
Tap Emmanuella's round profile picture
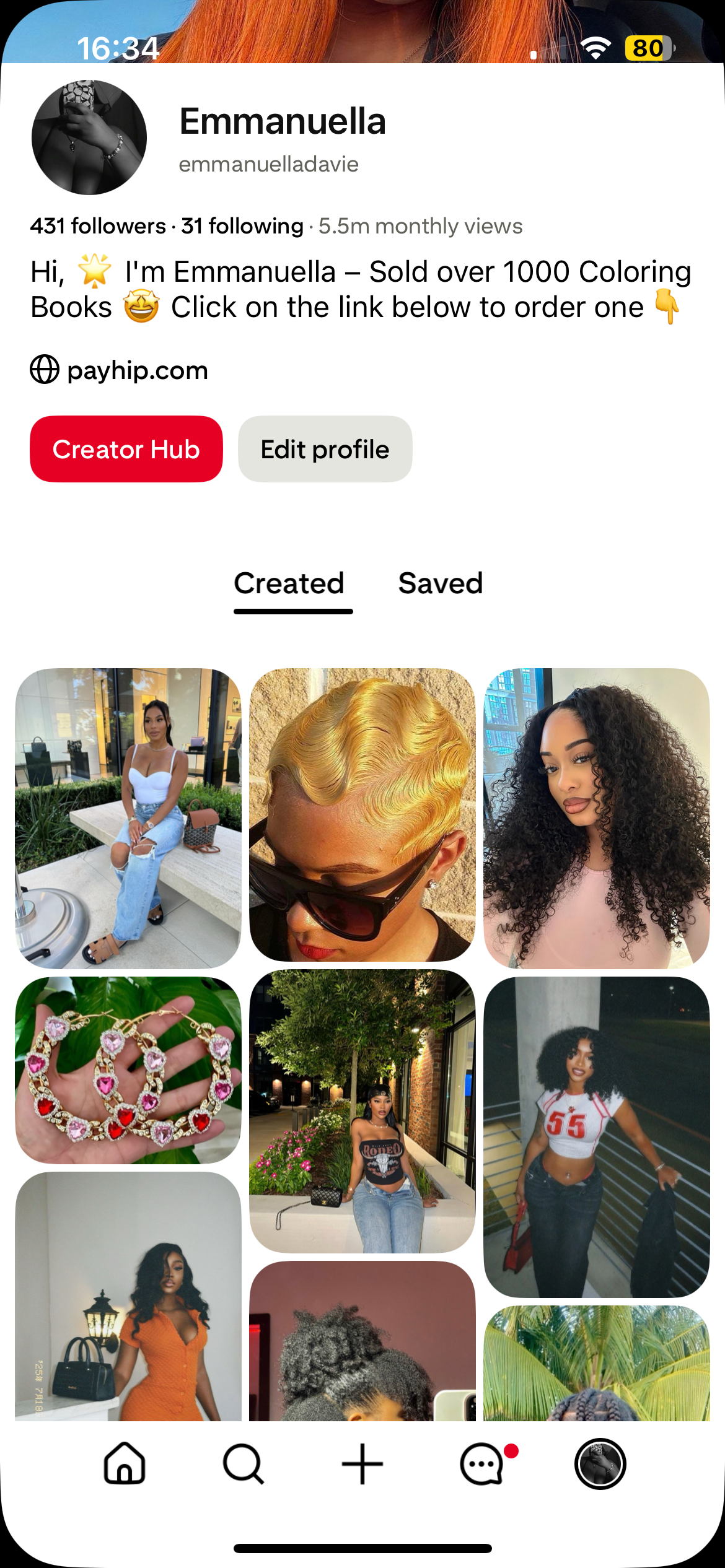[89, 137]
